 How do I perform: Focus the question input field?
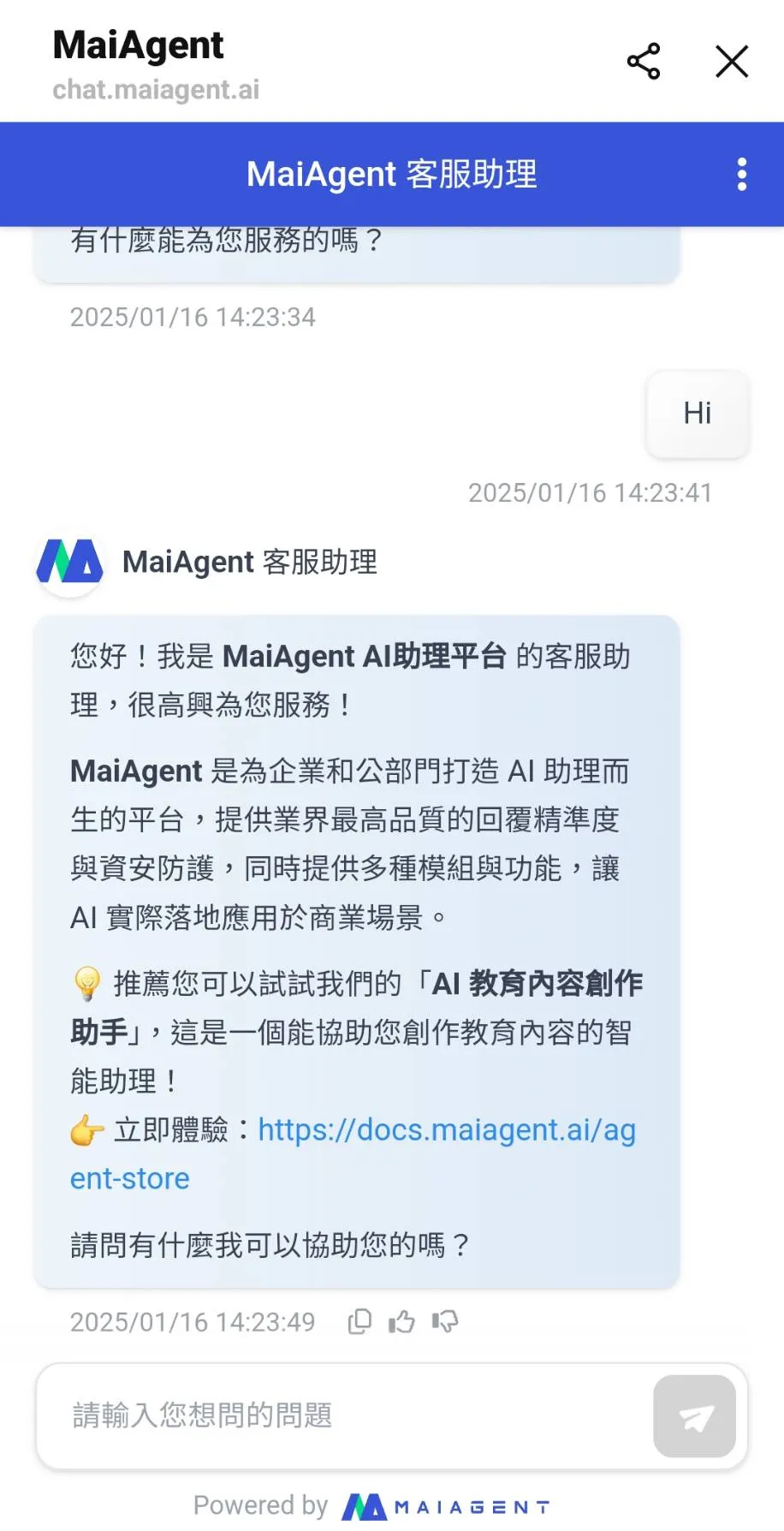342,1415
